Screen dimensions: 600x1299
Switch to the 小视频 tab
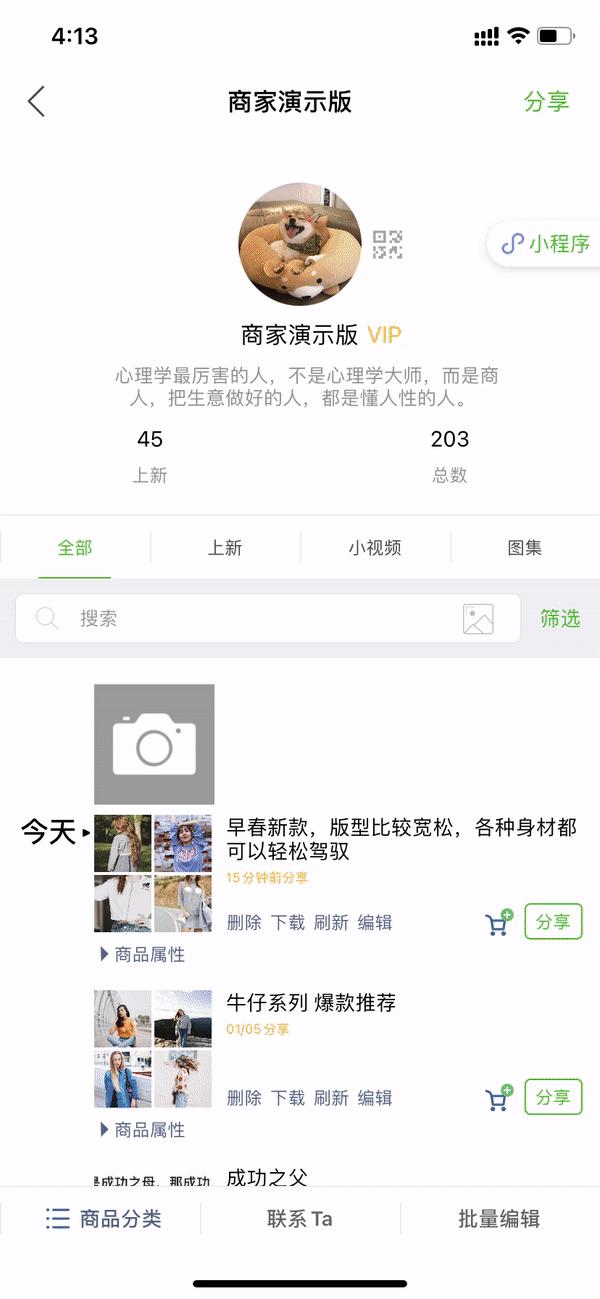[375, 547]
